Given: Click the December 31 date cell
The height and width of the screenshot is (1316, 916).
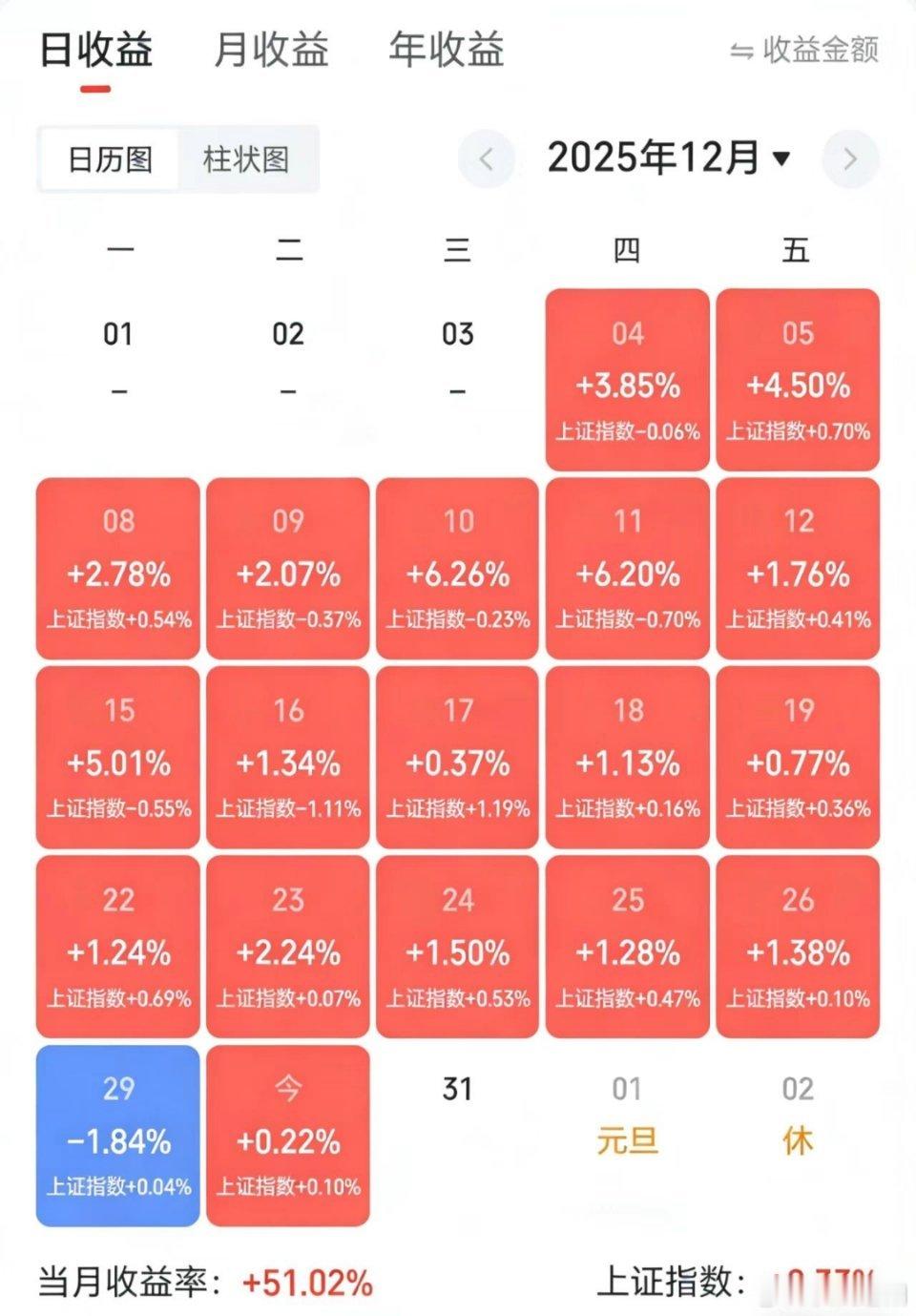Looking at the screenshot, I should point(457,1089).
